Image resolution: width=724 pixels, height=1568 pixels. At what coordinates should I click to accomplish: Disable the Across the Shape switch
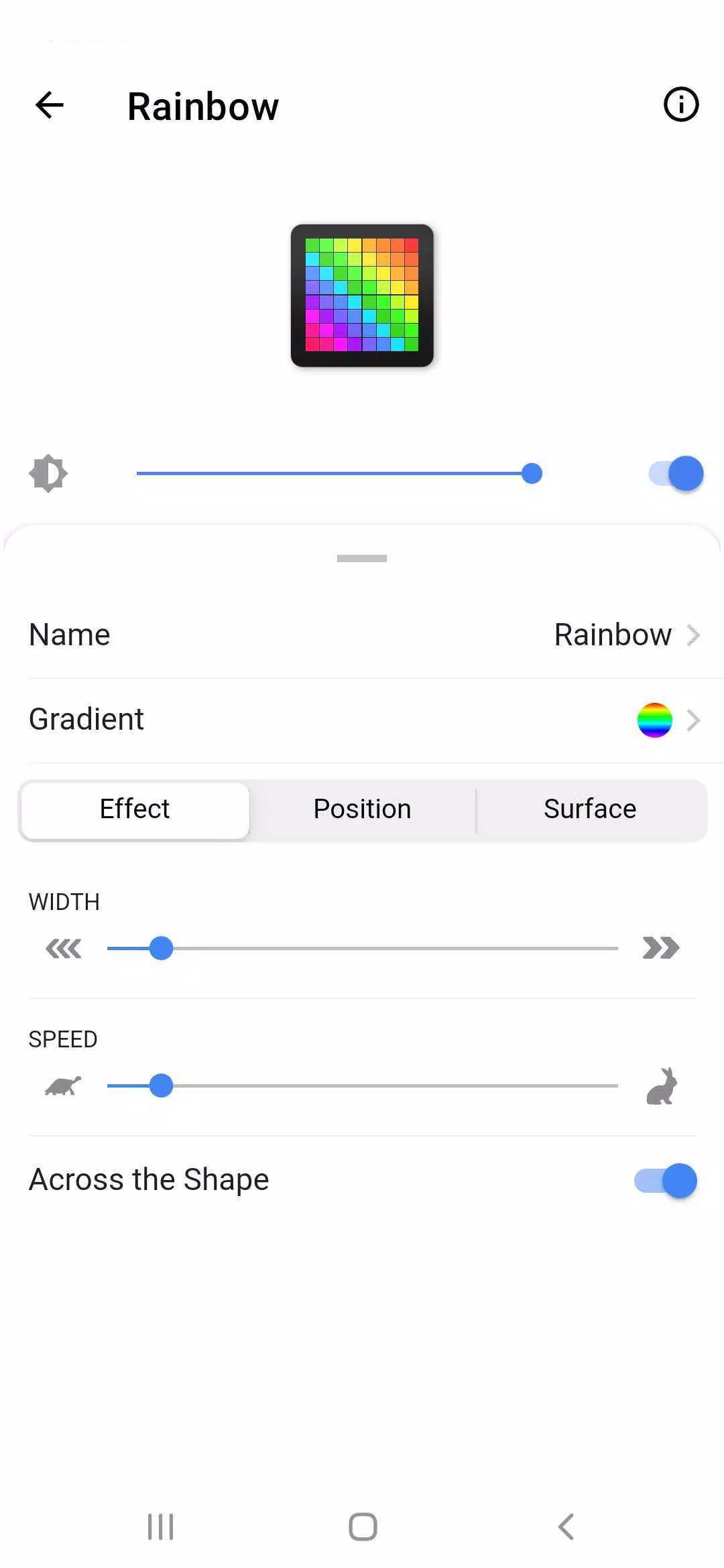pyautogui.click(x=666, y=1180)
